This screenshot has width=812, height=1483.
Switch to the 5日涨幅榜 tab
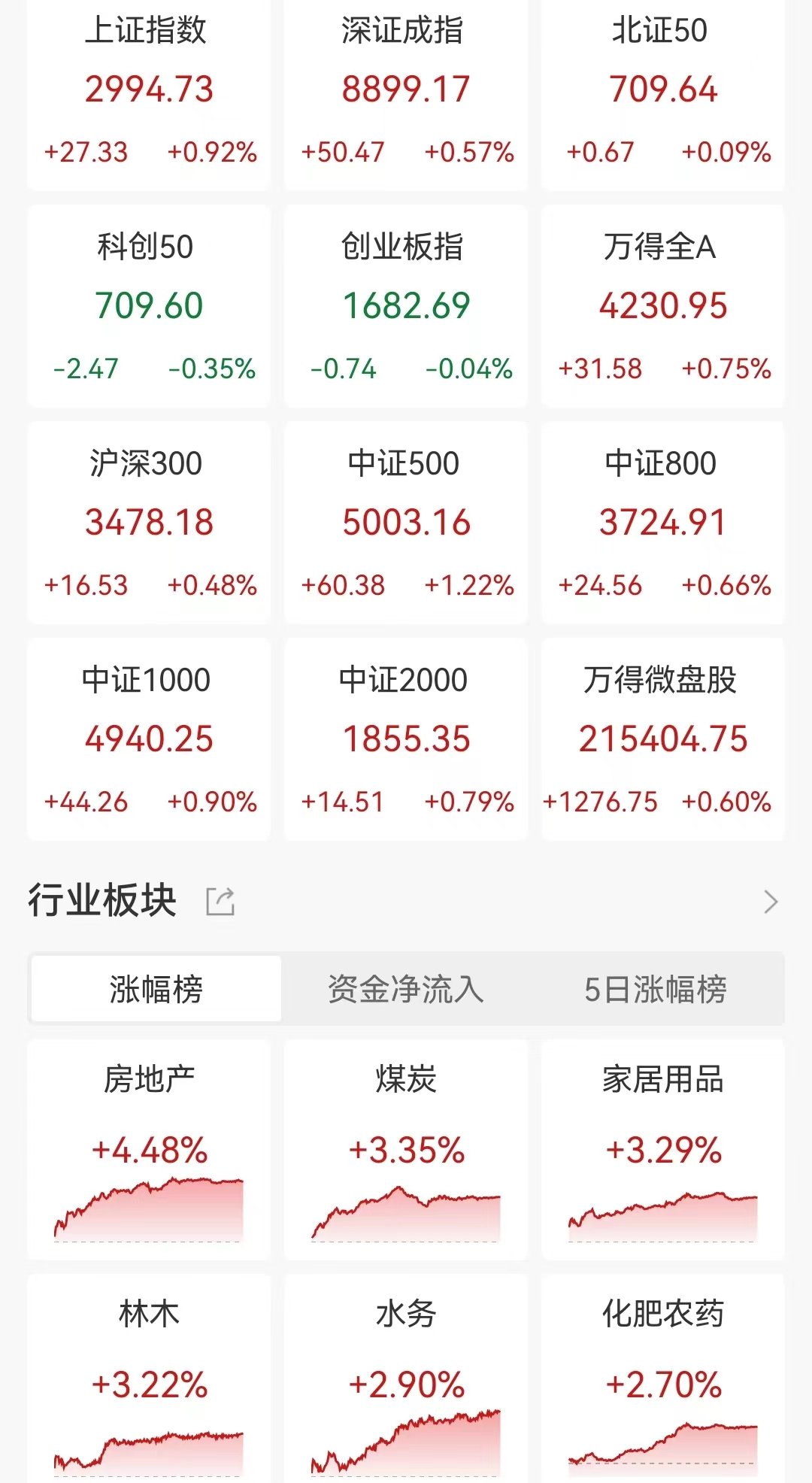(x=656, y=989)
